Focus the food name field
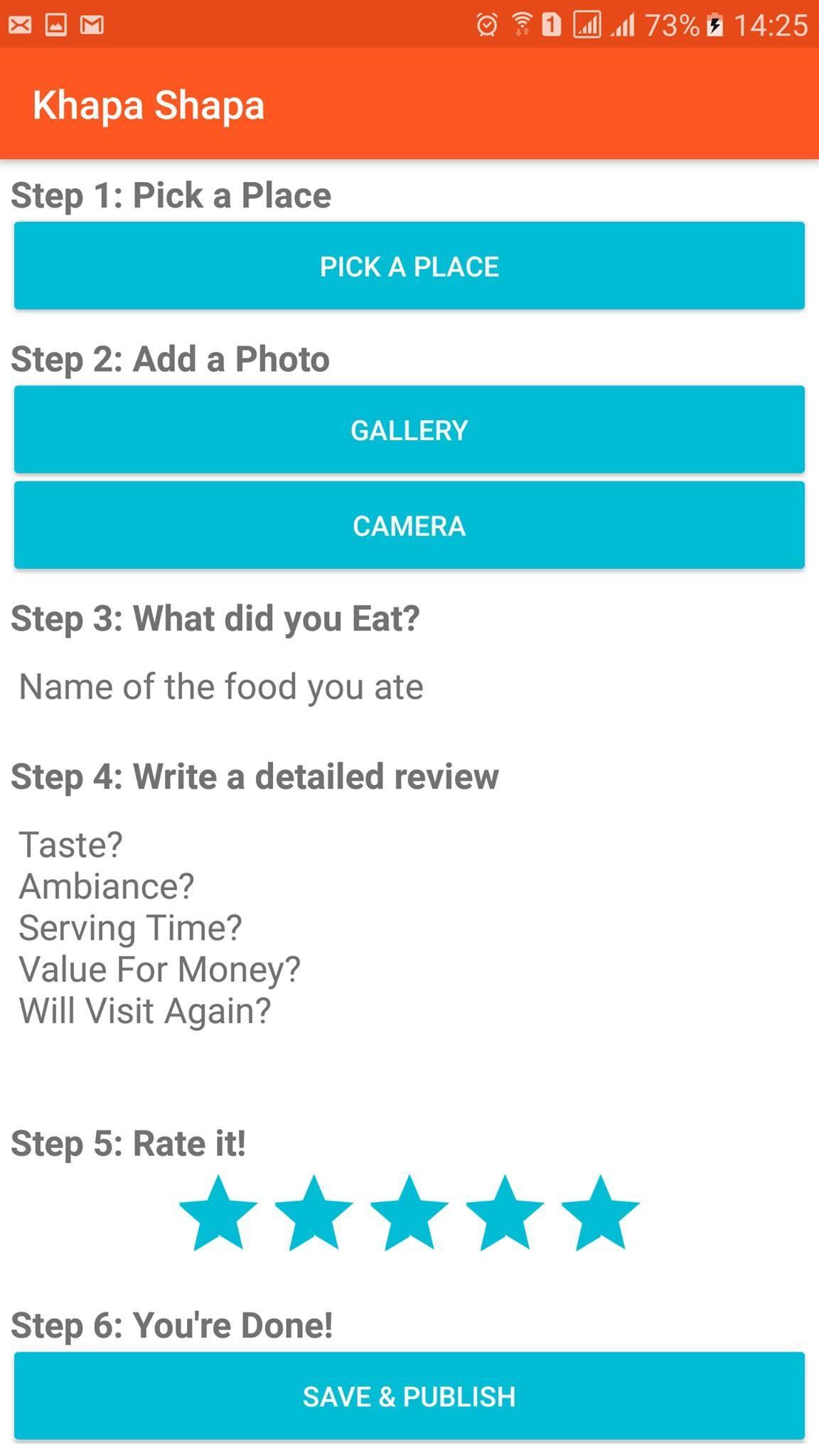This screenshot has width=819, height=1456. tap(409, 687)
